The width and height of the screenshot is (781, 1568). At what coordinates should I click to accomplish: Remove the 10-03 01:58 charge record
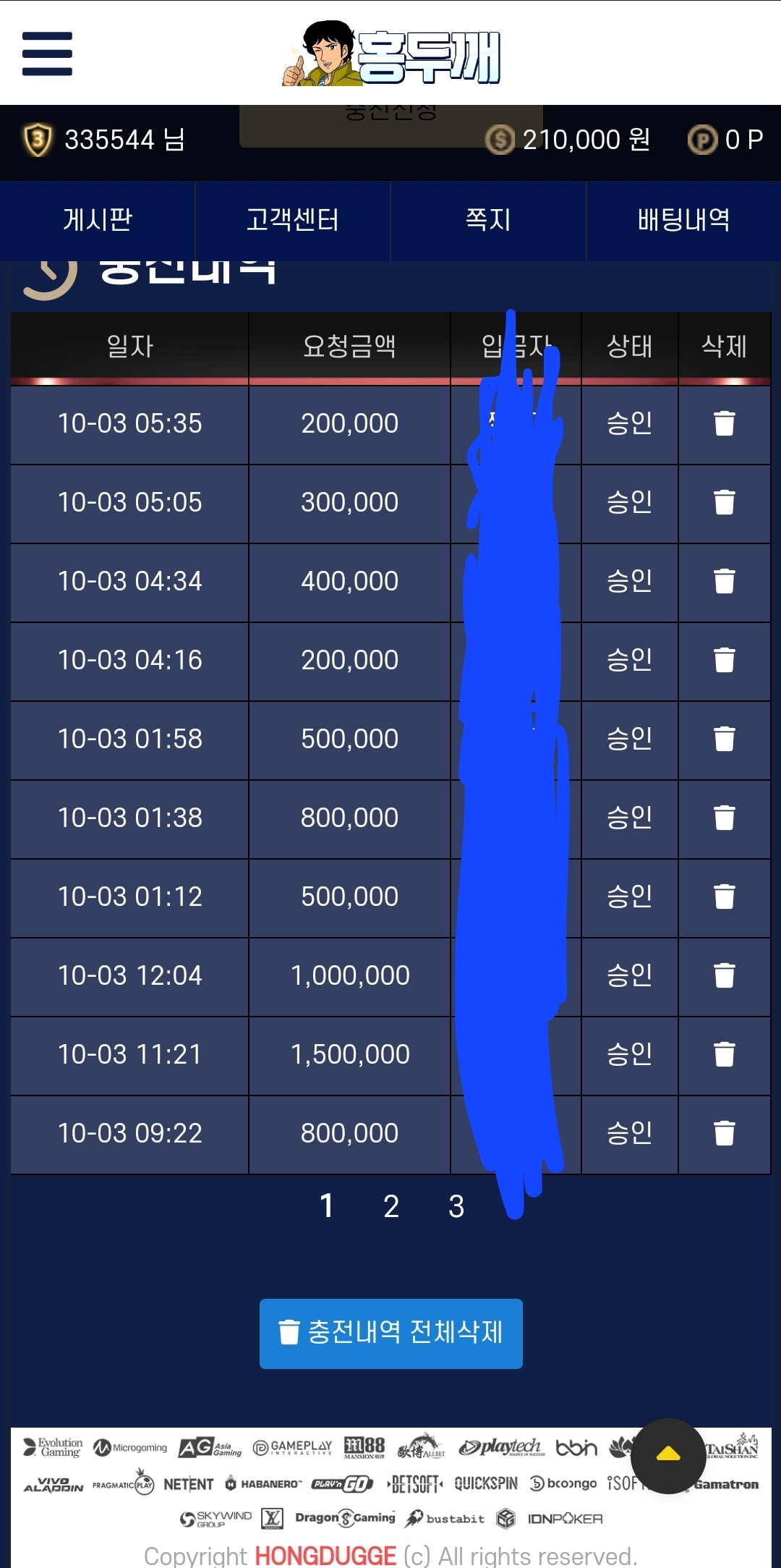pyautogui.click(x=724, y=739)
